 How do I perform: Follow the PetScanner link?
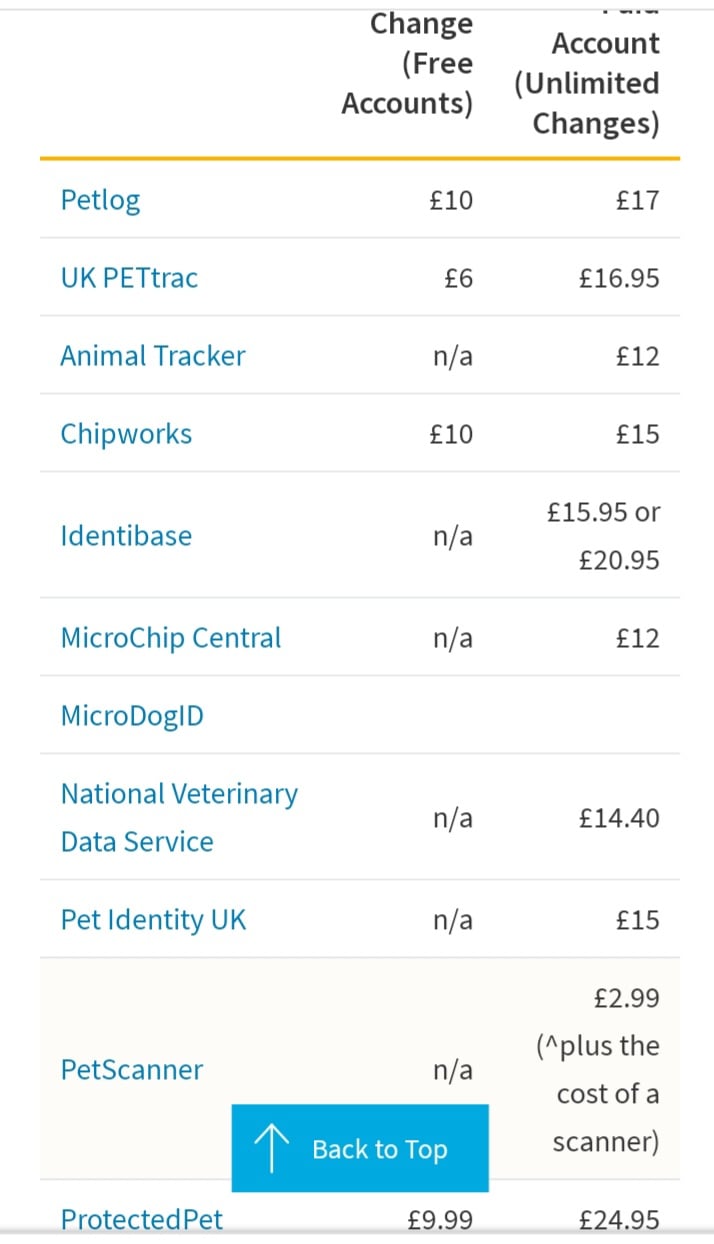[x=132, y=1070]
